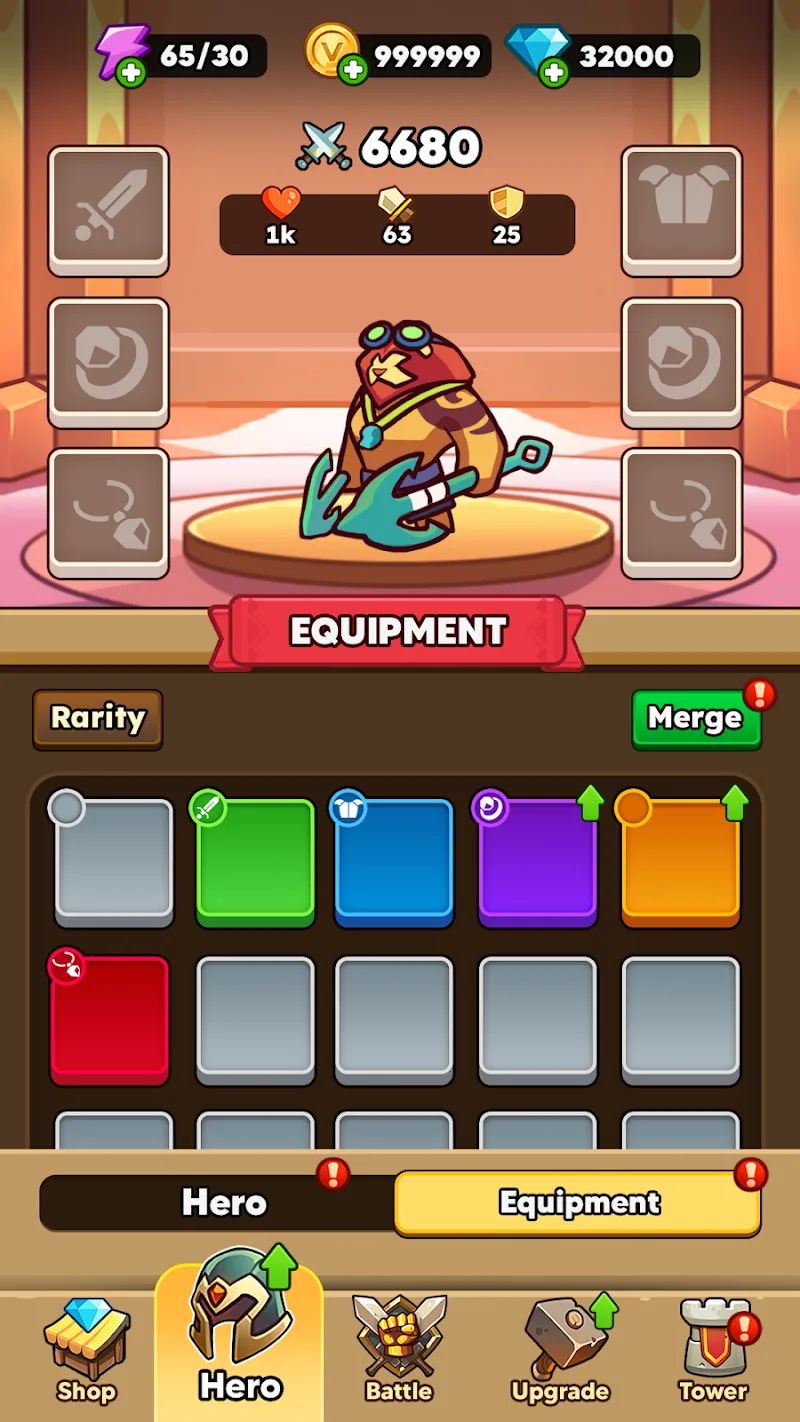Sort equipment by Rarity
The height and width of the screenshot is (1422, 800).
tap(97, 718)
